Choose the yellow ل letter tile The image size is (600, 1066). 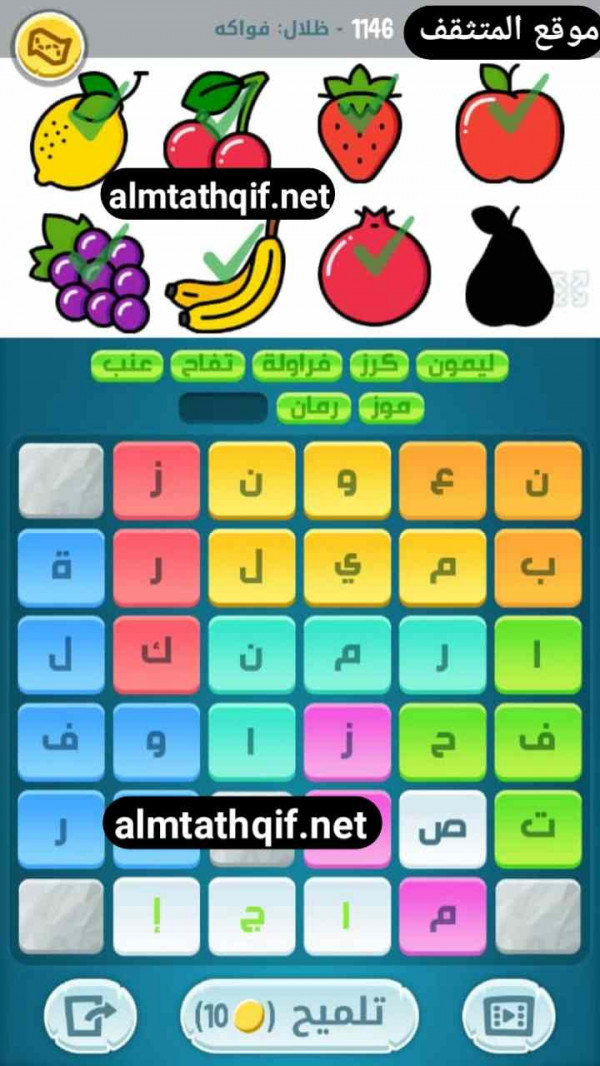coord(252,569)
